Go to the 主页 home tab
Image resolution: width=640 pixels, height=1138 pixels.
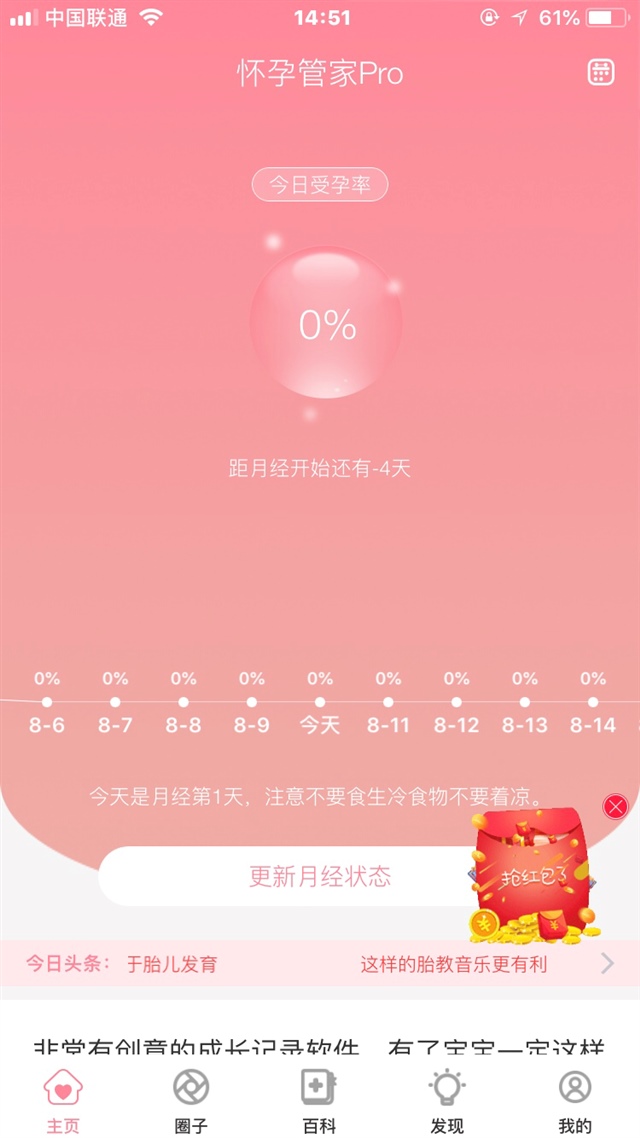click(63, 1100)
